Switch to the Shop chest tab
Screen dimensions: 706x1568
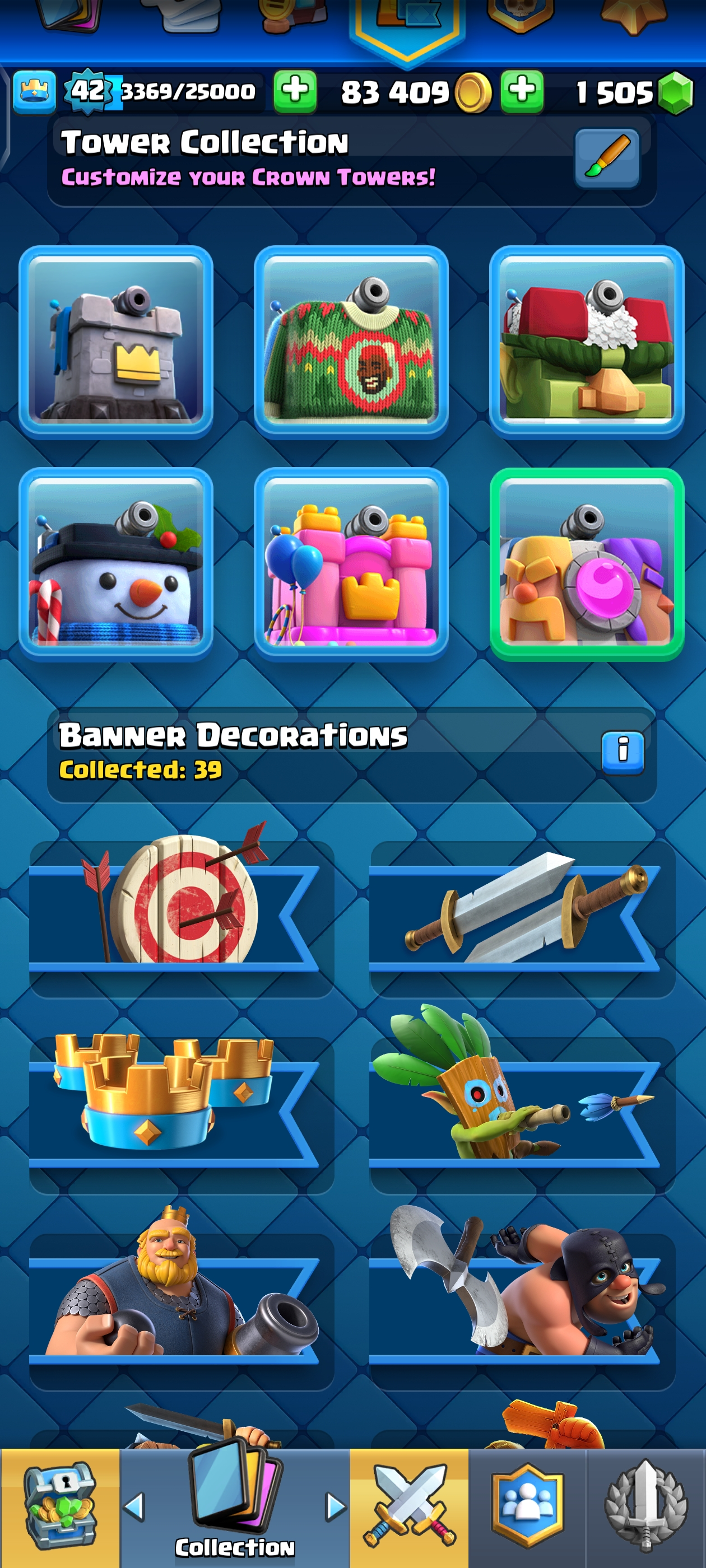pos(60,1506)
